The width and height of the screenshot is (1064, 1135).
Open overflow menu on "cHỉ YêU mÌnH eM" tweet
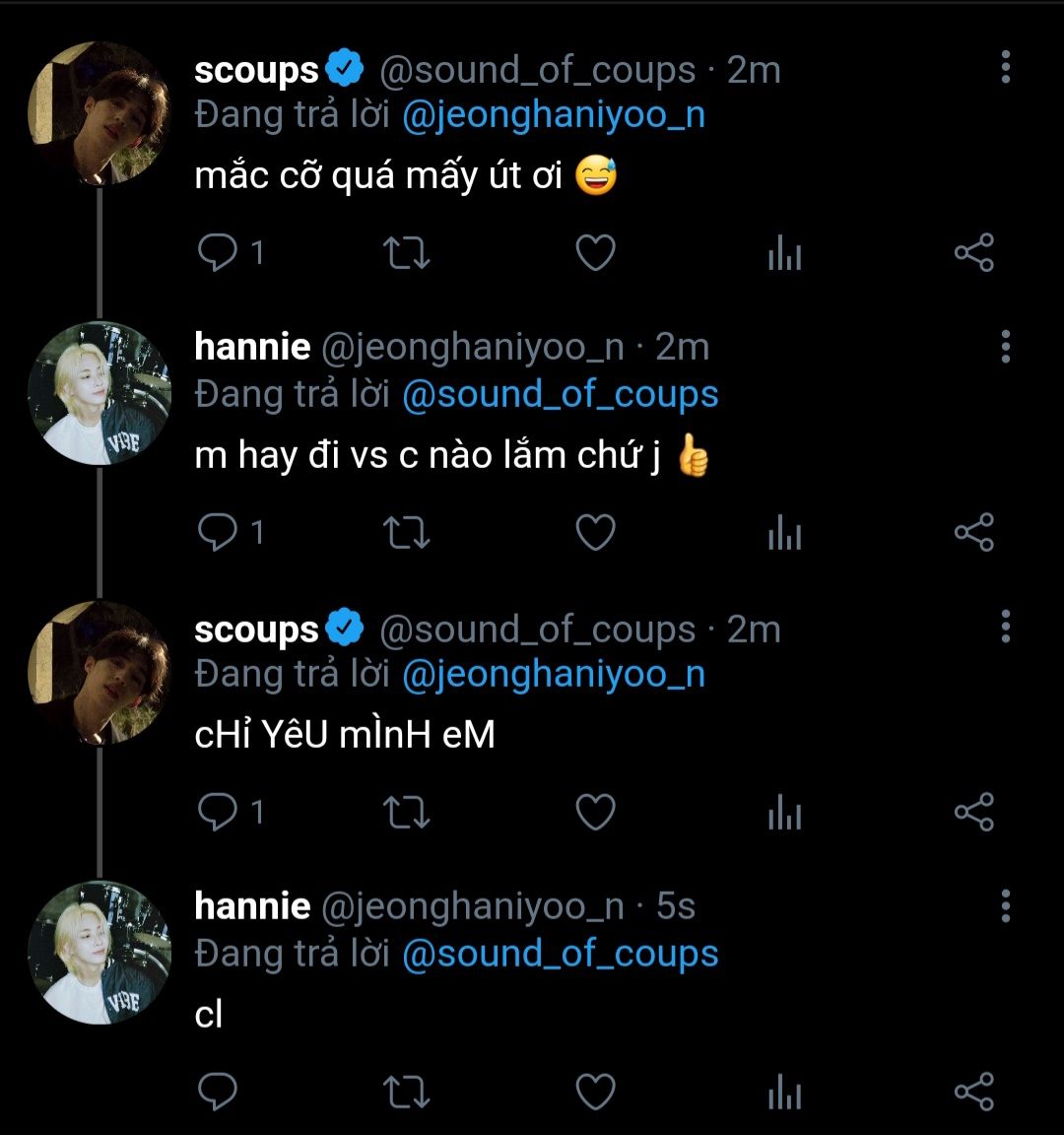tap(1005, 627)
